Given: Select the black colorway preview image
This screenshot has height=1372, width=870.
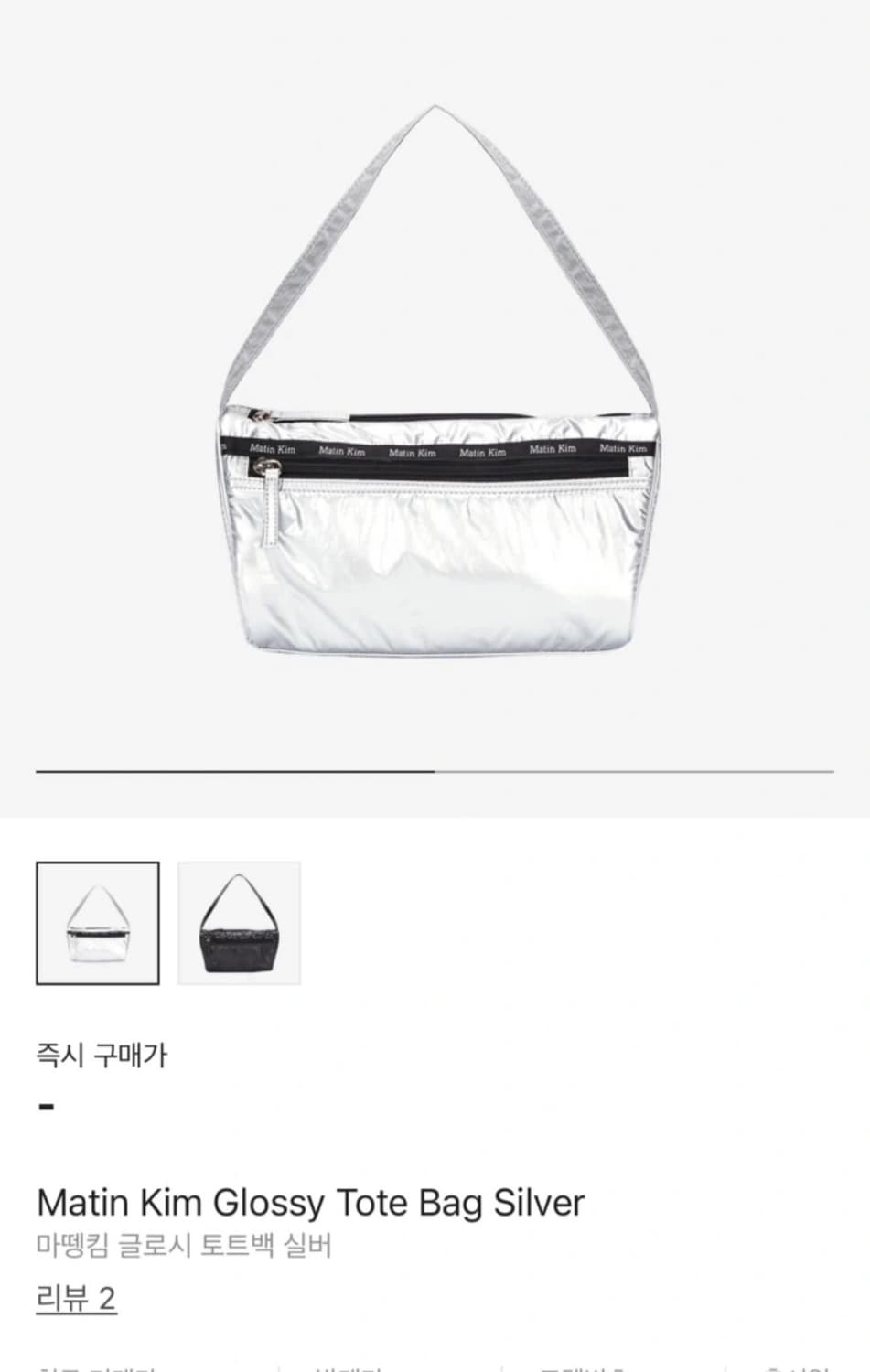Looking at the screenshot, I should (239, 922).
